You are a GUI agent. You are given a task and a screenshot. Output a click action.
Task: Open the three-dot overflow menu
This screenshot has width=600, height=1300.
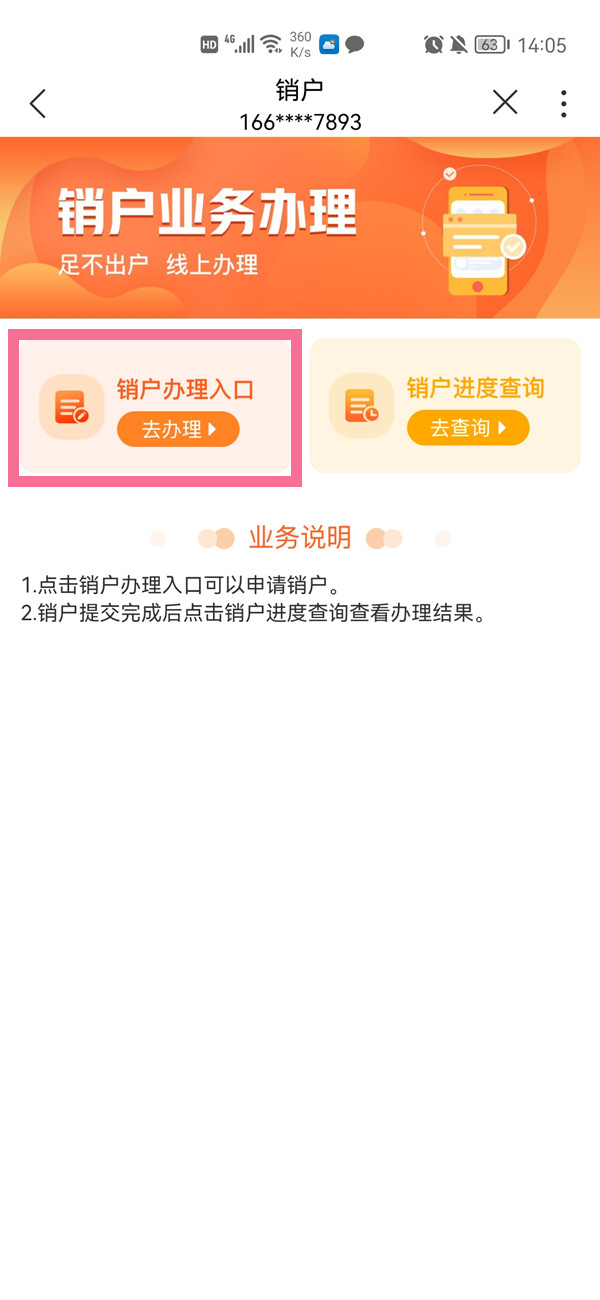coord(564,103)
